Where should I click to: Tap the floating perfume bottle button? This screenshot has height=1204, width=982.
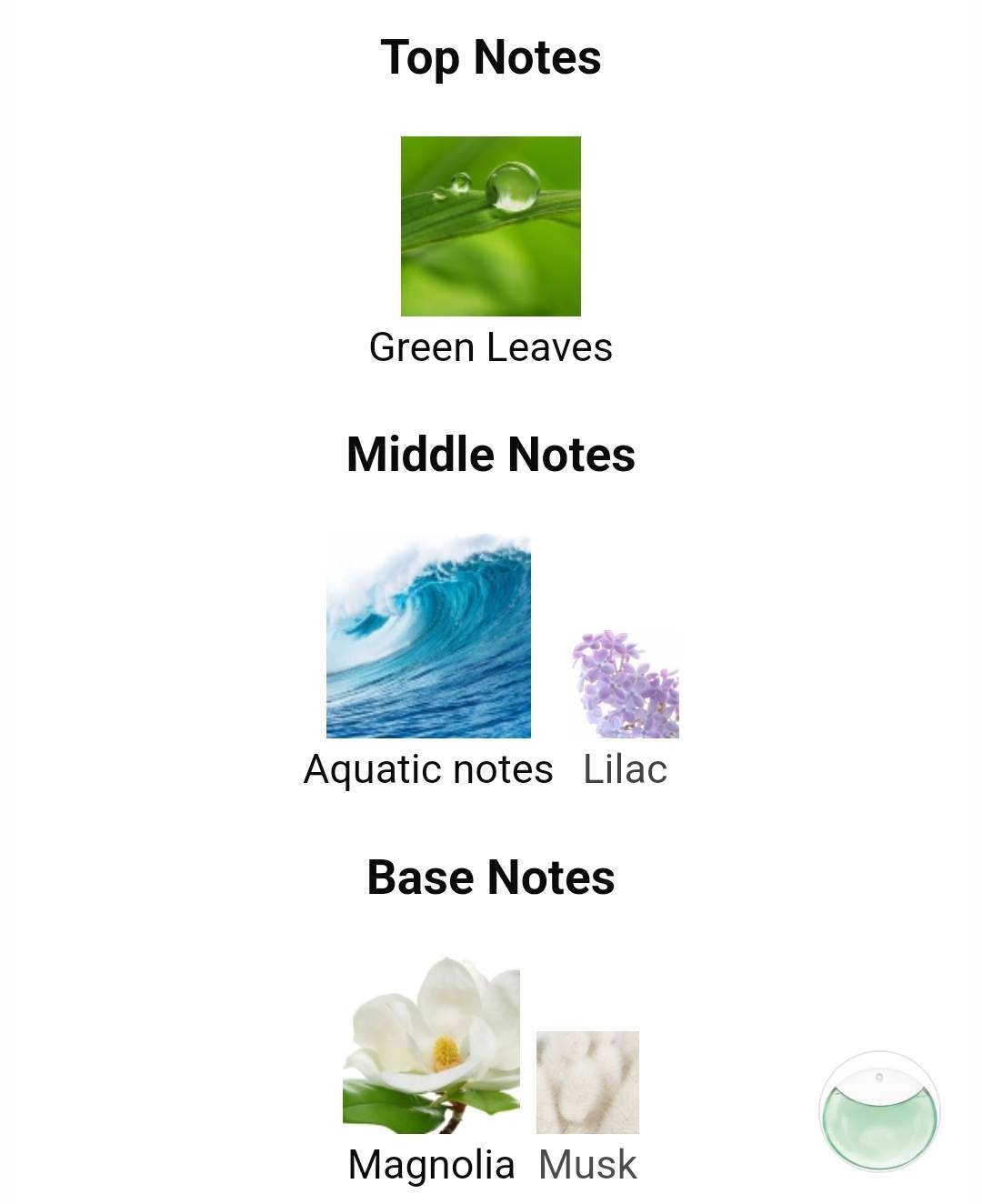(879, 1112)
